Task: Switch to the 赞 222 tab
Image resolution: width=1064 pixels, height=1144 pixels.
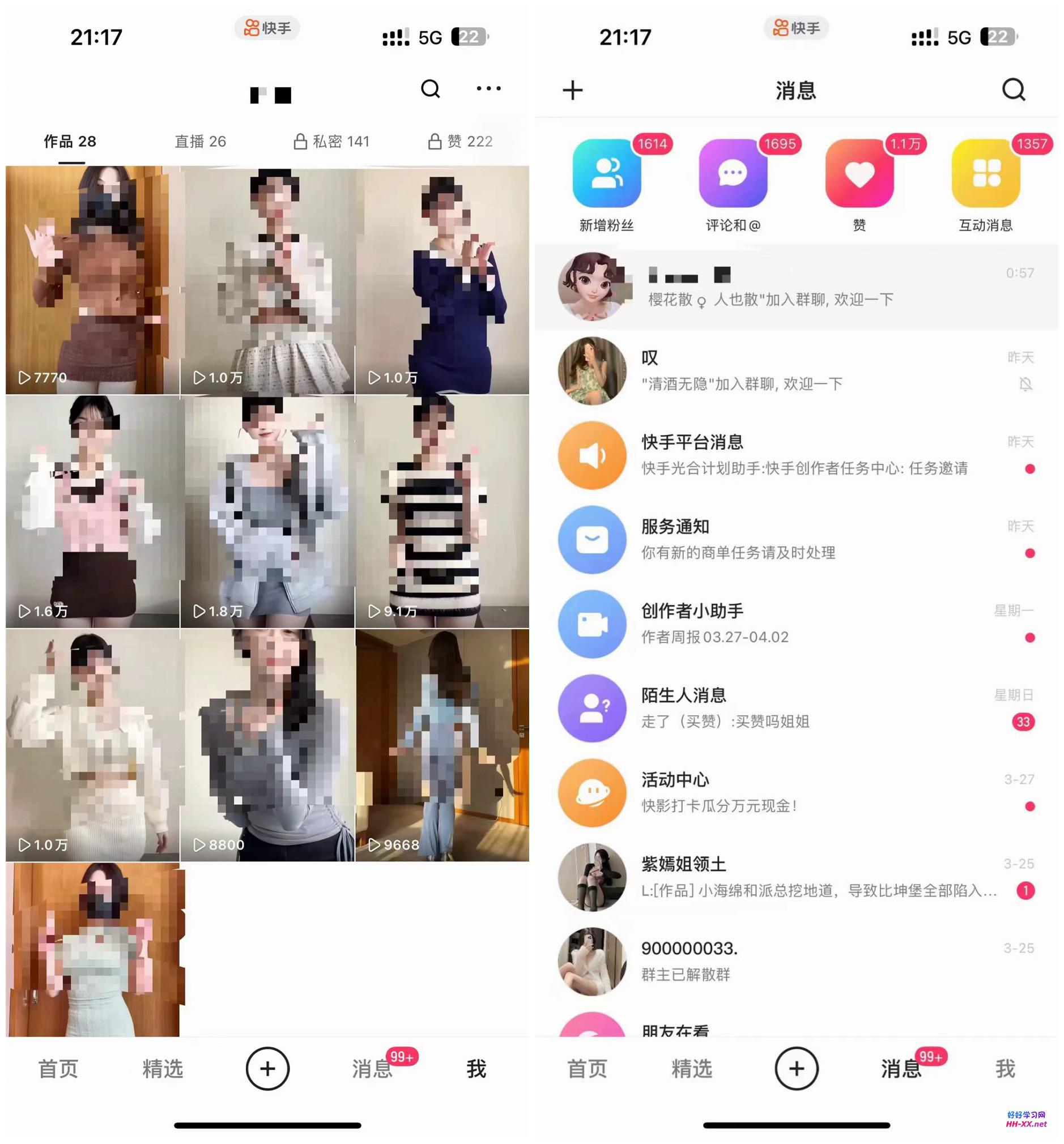Action: point(461,142)
